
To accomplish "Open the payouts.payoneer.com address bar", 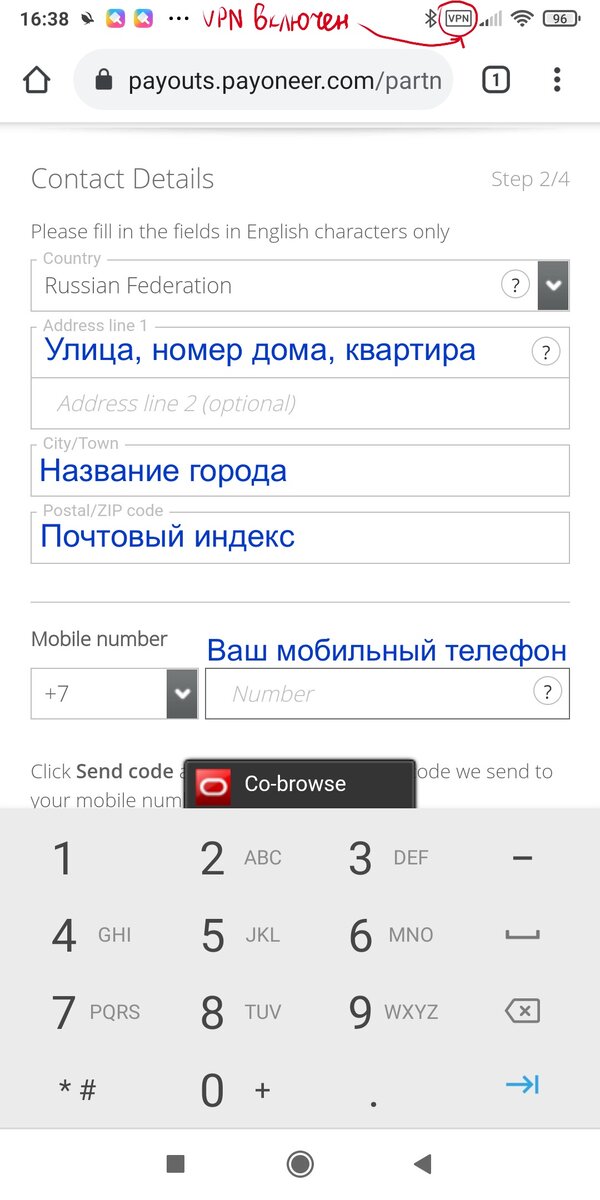I will (x=264, y=81).
